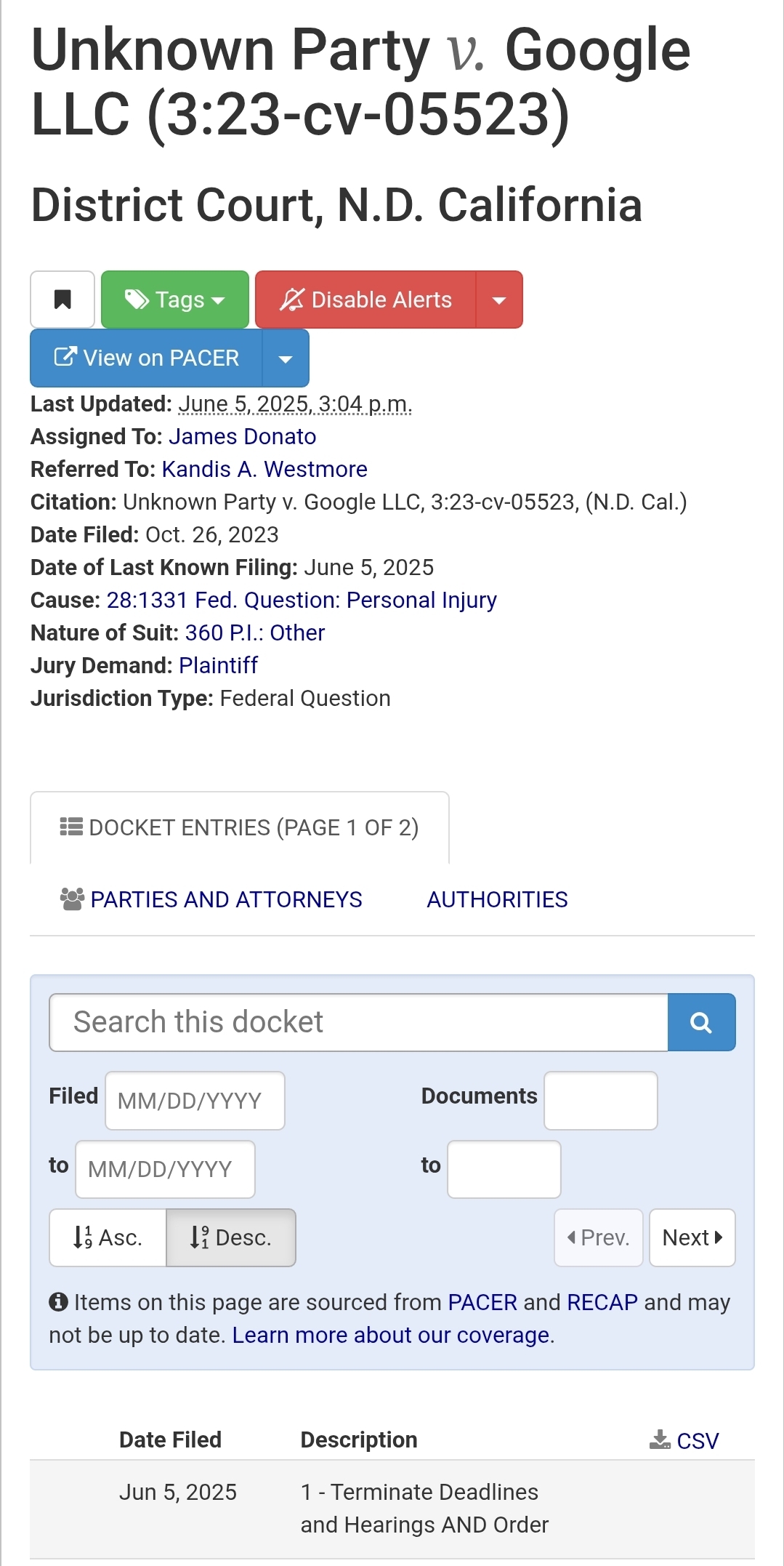Open Learn more about our coverage
Viewport: 784px width, 1566px height.
coord(391,1335)
